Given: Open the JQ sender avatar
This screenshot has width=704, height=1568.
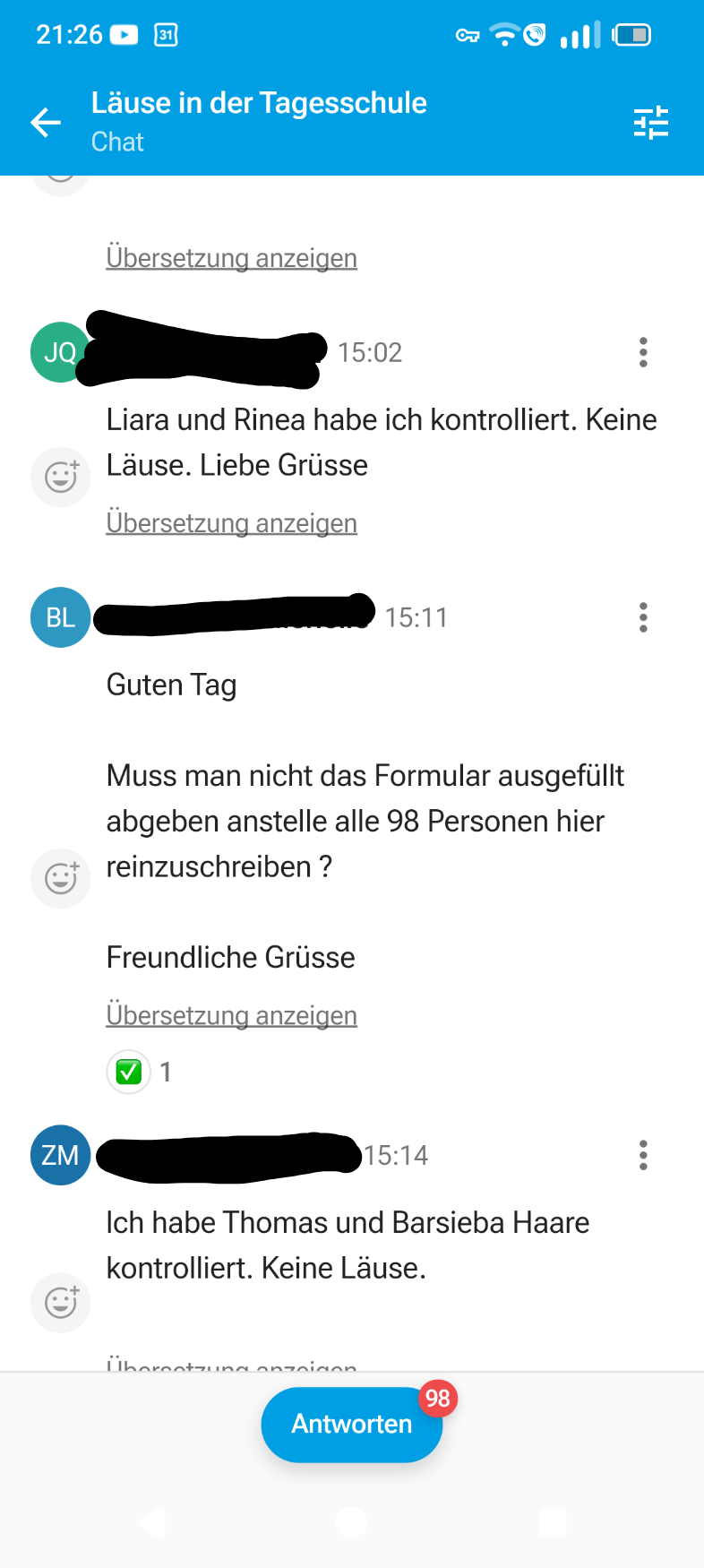Looking at the screenshot, I should (x=60, y=352).
